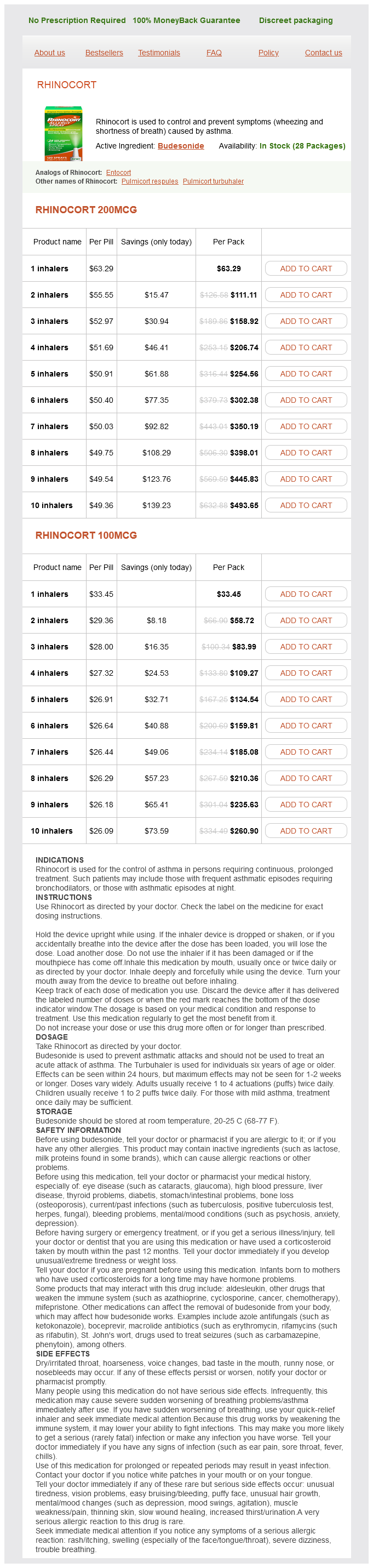Screen dimensions: 373x1568
Task: Open the Policy page
Action: [268, 53]
